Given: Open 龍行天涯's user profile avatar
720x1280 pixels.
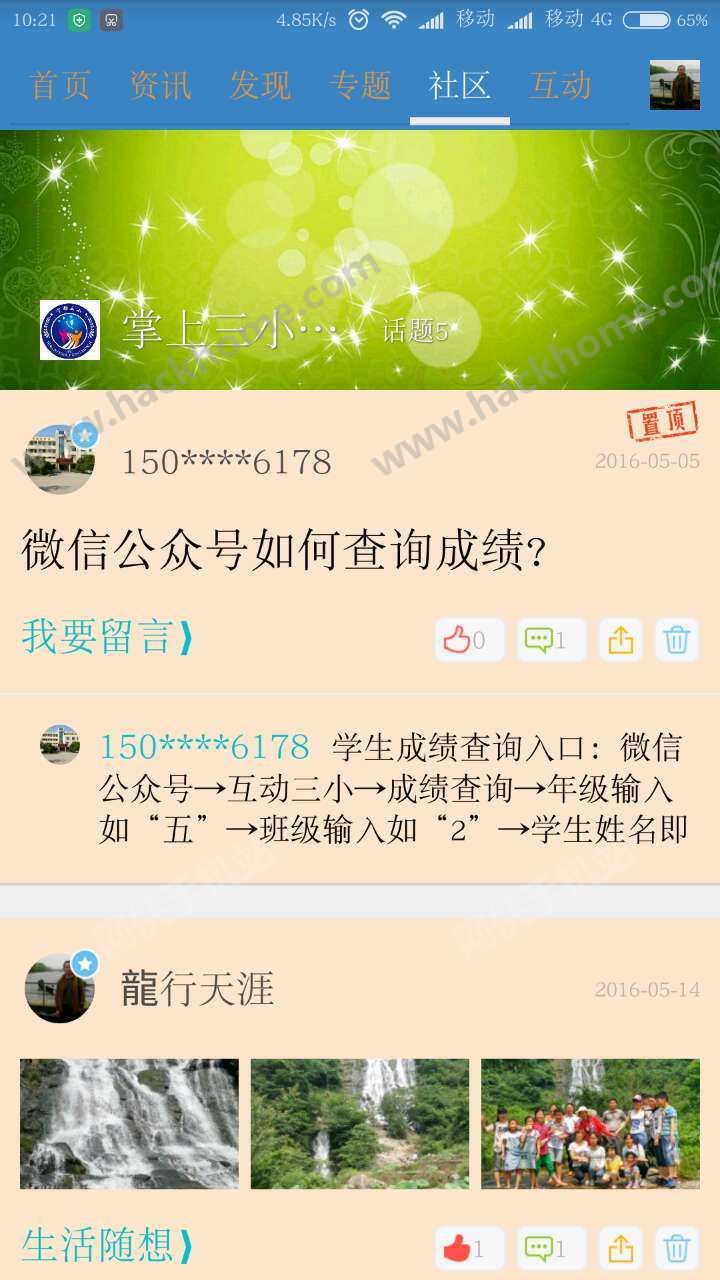Looking at the screenshot, I should click(x=60, y=988).
